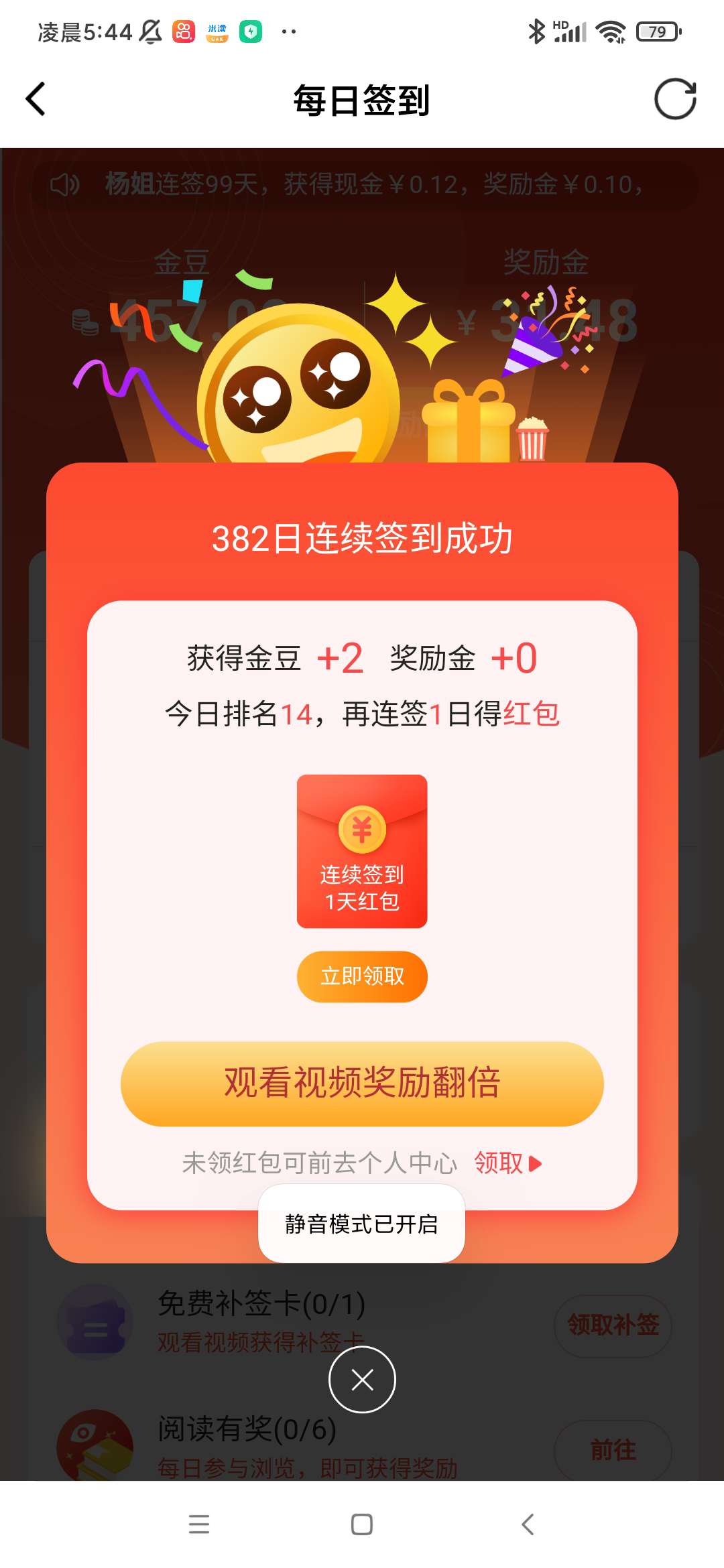Tap 观看视频奖励翻倍 to double the reward
Image resolution: width=724 pixels, height=1568 pixels.
(x=362, y=1083)
